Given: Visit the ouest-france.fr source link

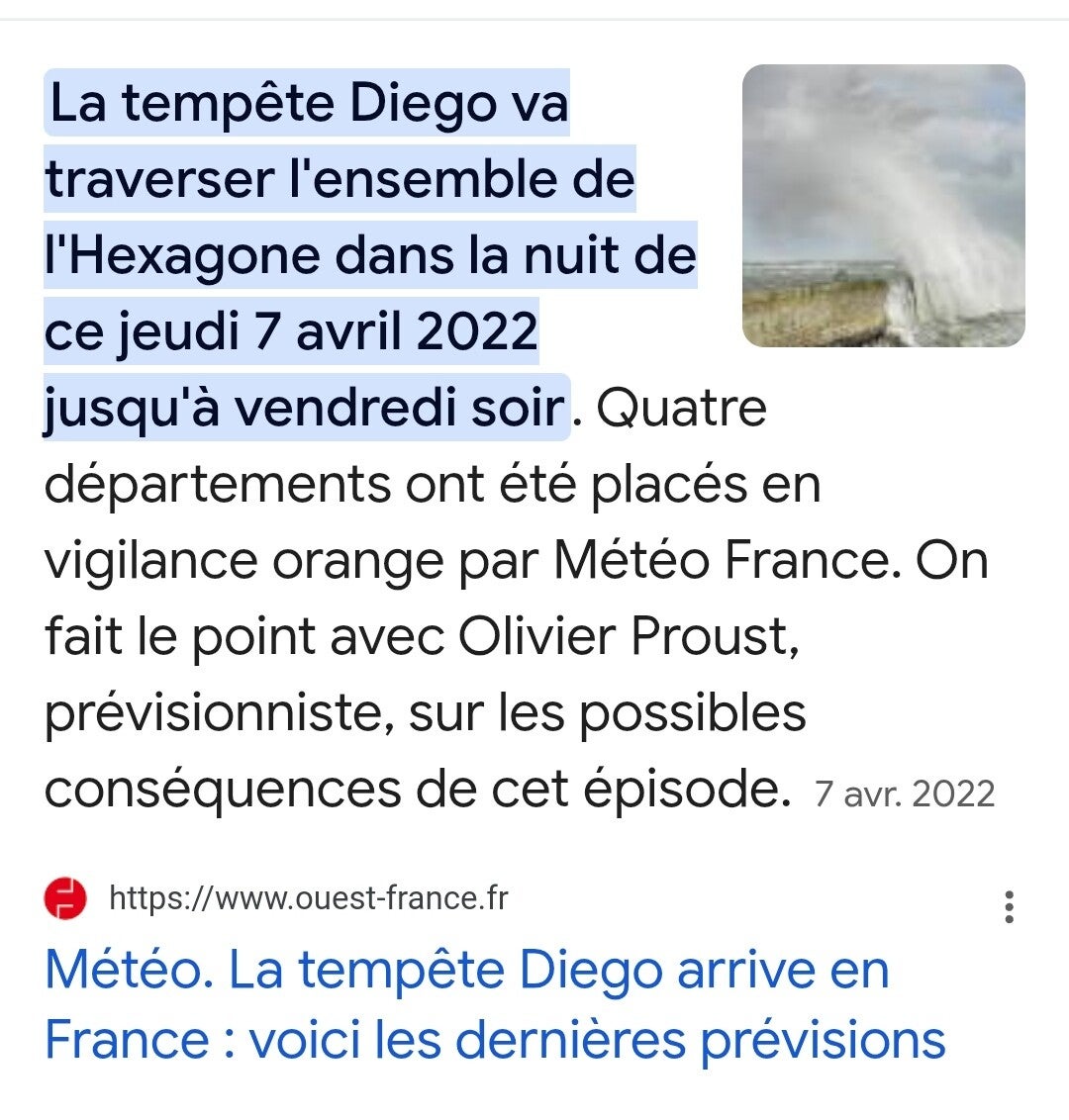Looking at the screenshot, I should (308, 898).
